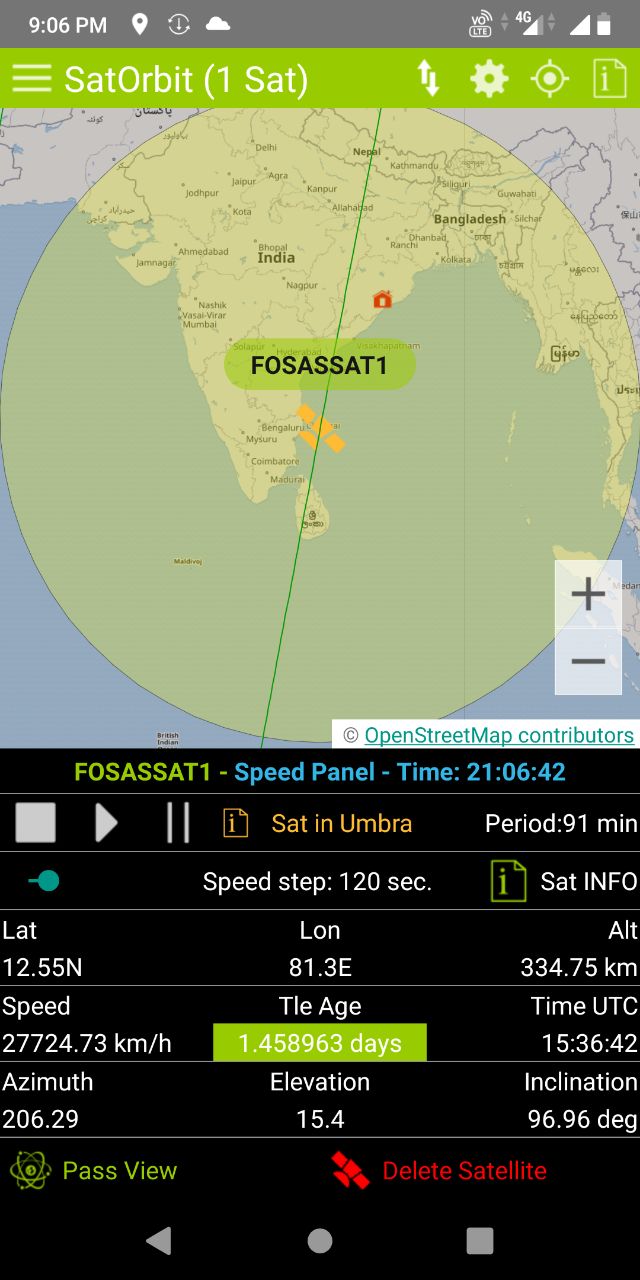
Task: Delete Satellite FOSASSAT1
Action: [x=440, y=1170]
